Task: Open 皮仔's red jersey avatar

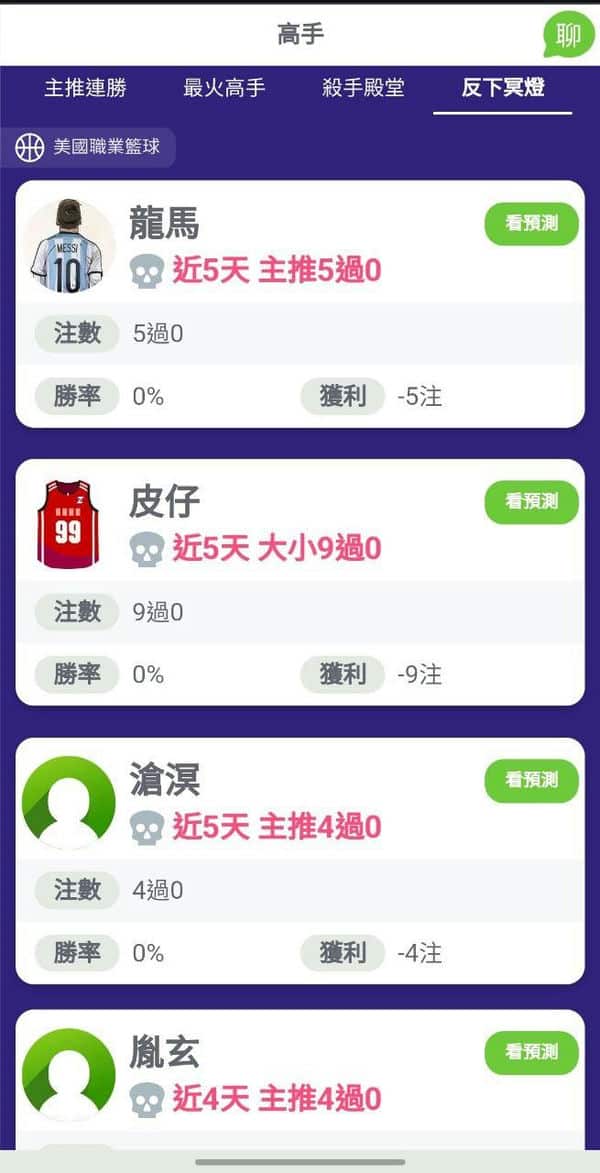Action: pyautogui.click(x=68, y=524)
